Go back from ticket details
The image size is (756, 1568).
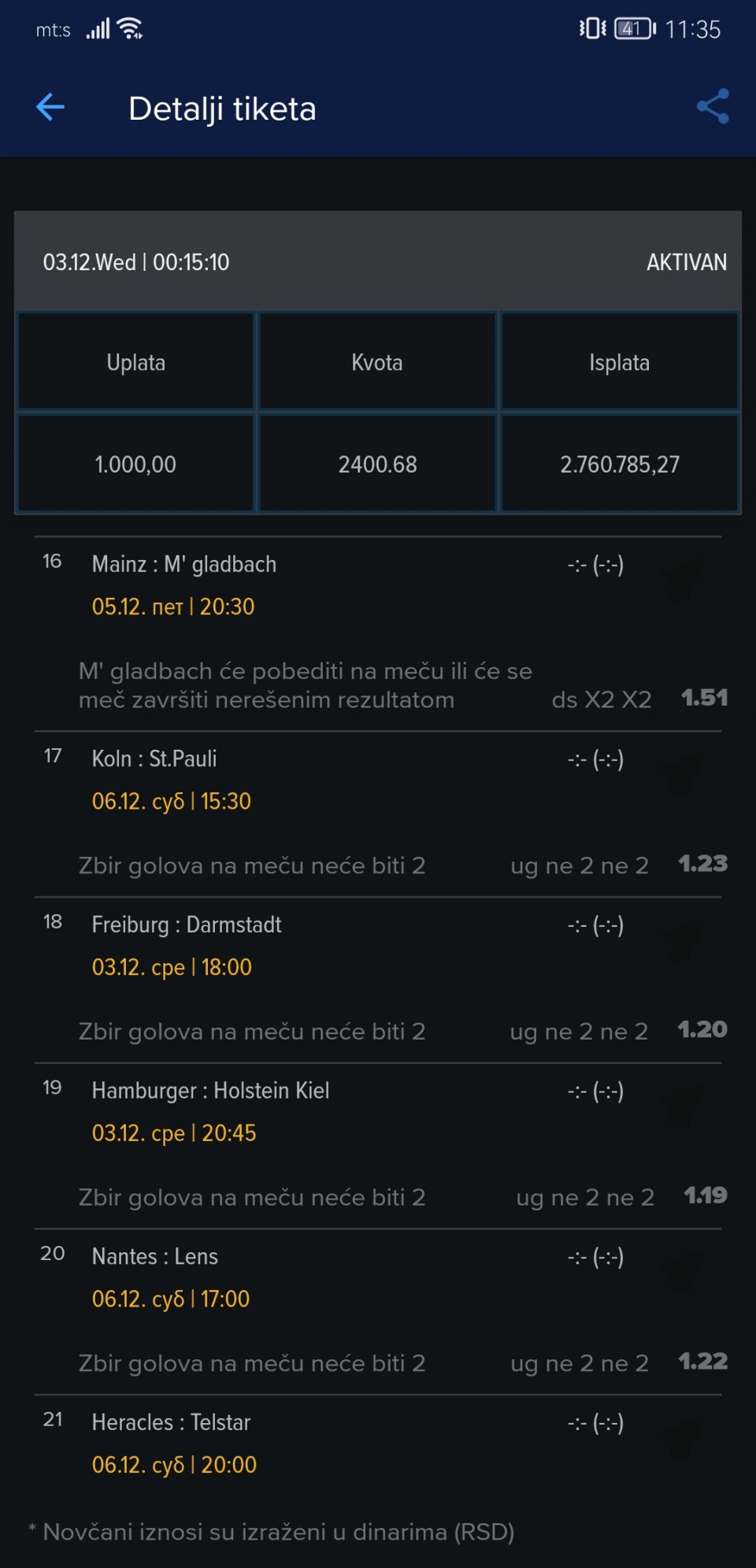pyautogui.click(x=50, y=107)
